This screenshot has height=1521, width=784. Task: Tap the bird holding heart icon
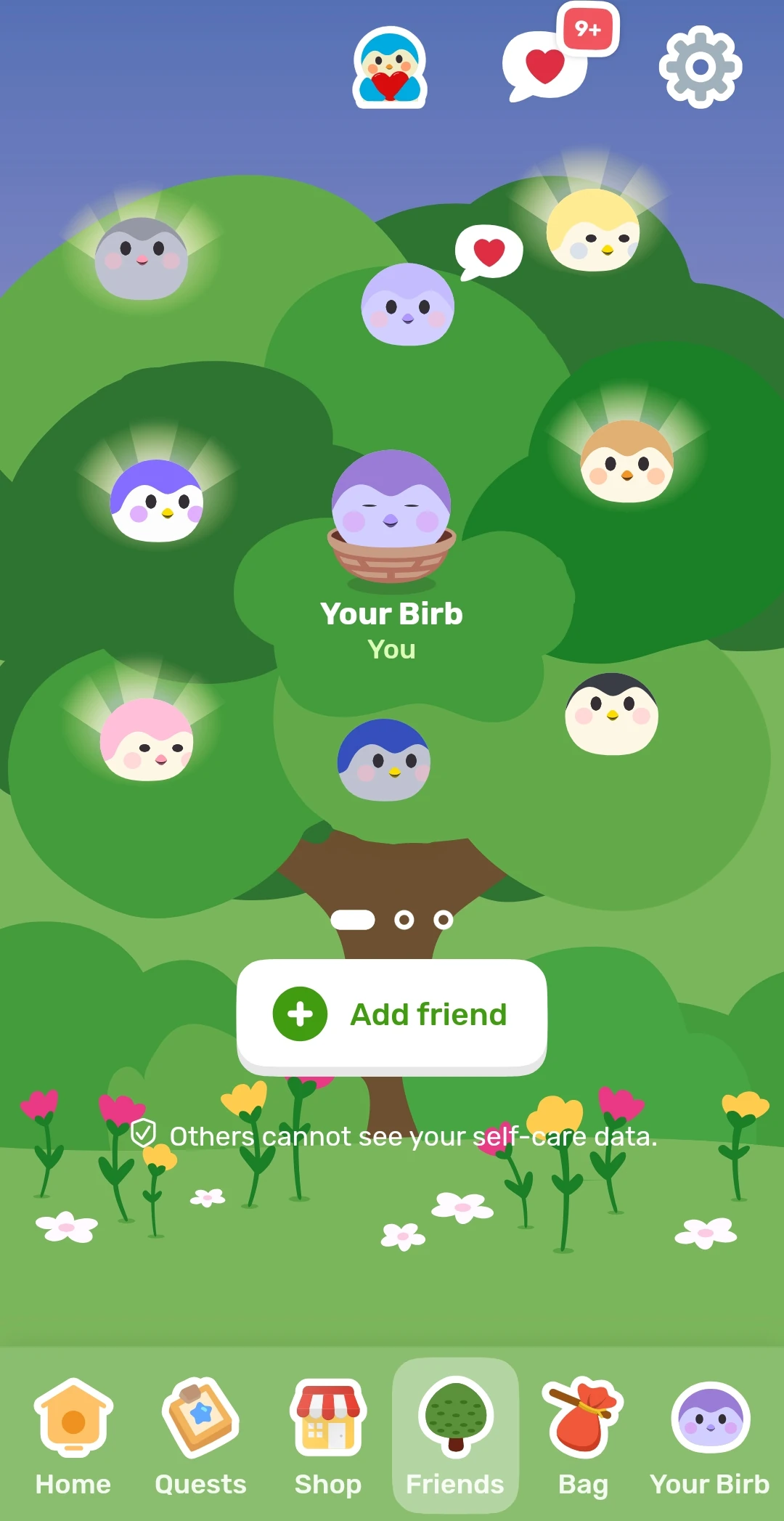click(390, 68)
